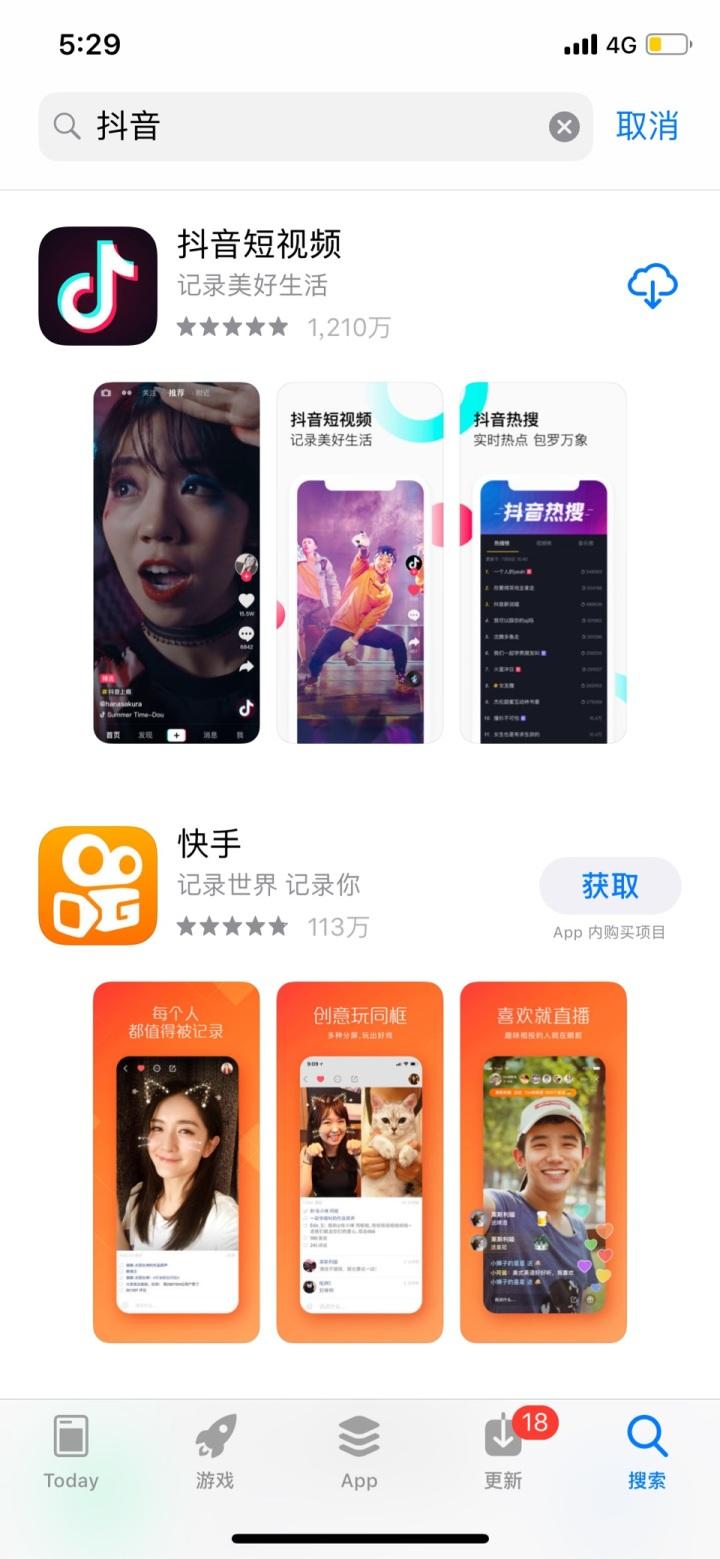
Task: Tap the search field containing 抖音
Action: point(300,127)
